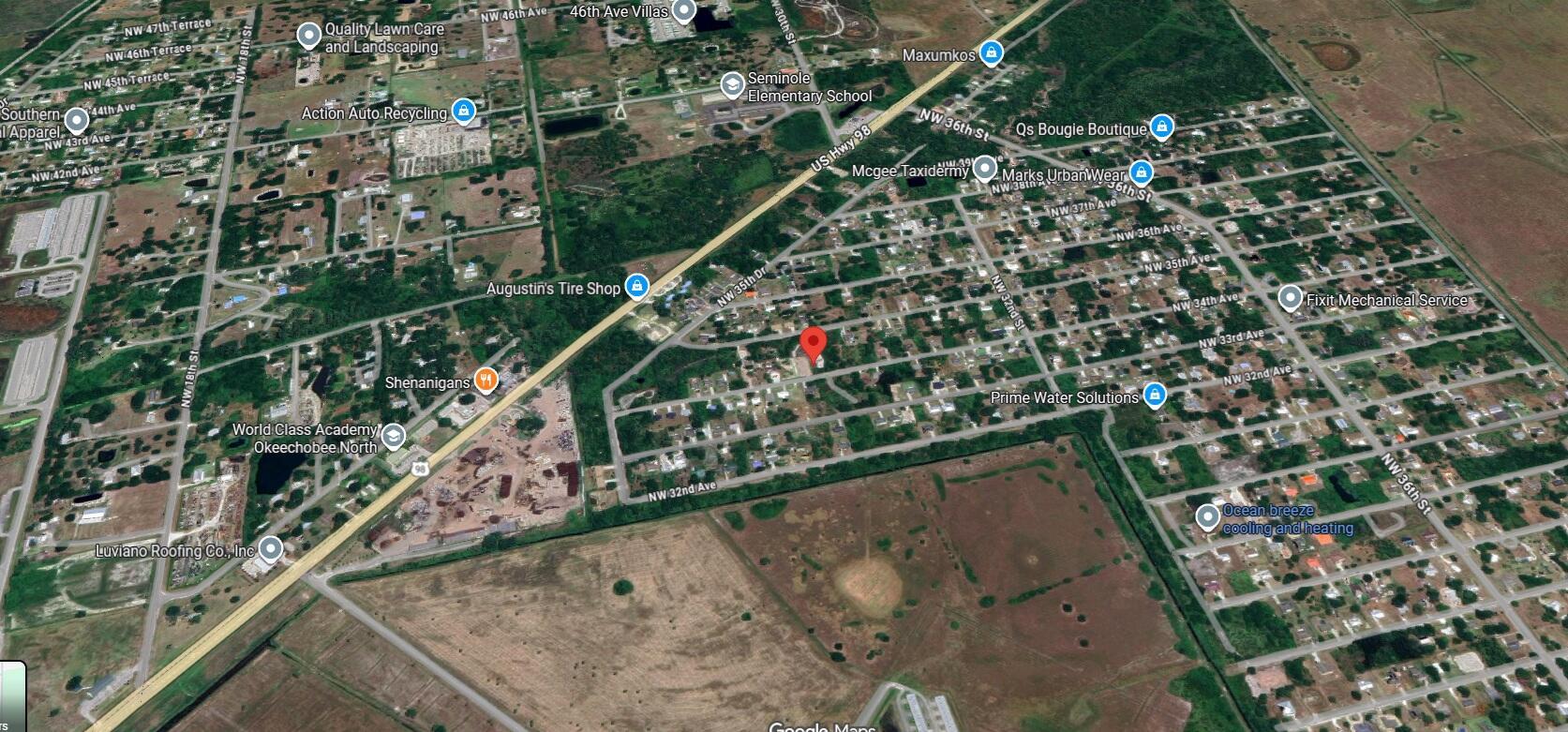Select the Action Auto Recycling pin
1568x732 pixels.
[462, 112]
